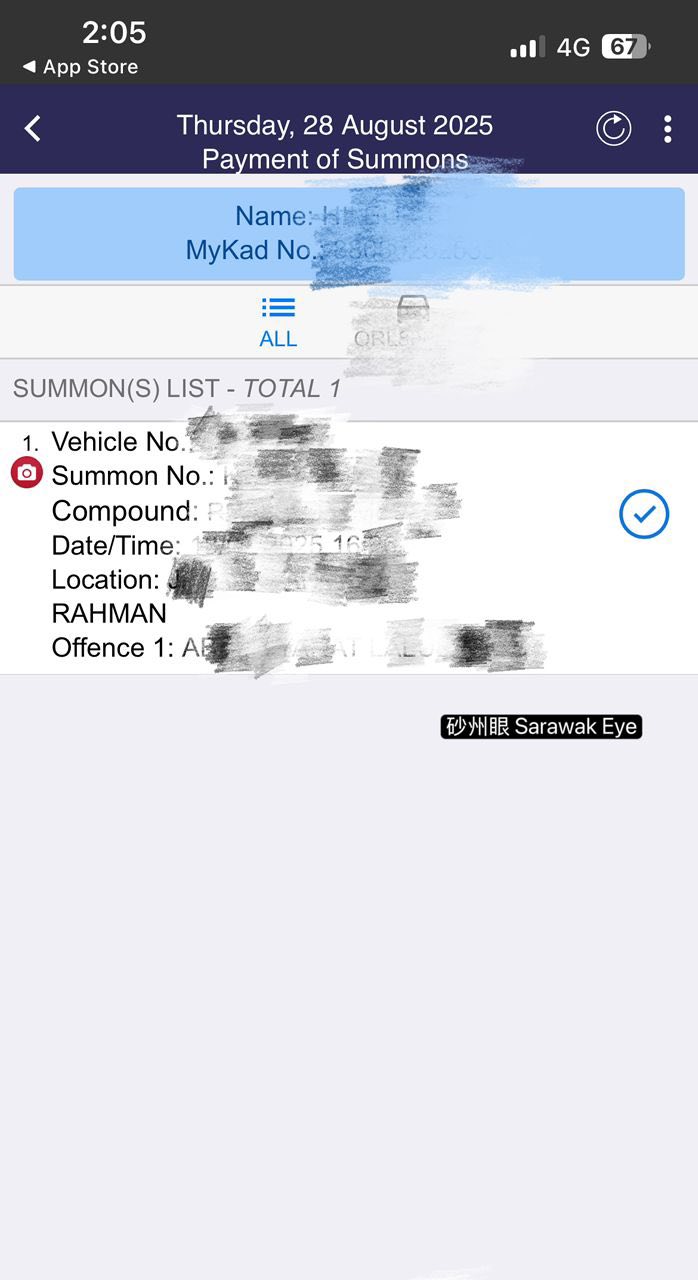
Task: Switch to the ALL tab
Action: (278, 322)
